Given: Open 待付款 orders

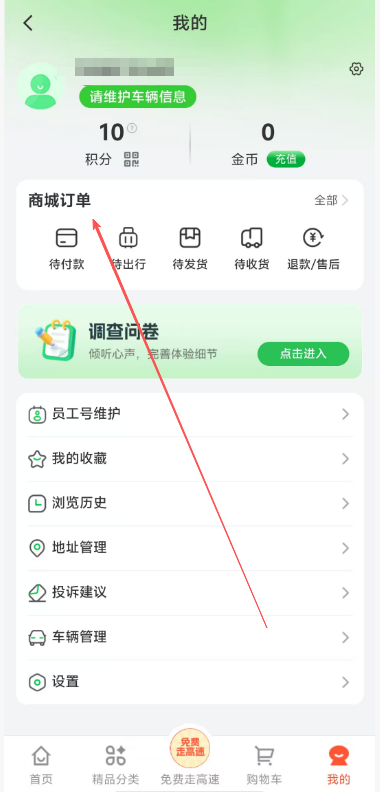Looking at the screenshot, I should (66, 249).
